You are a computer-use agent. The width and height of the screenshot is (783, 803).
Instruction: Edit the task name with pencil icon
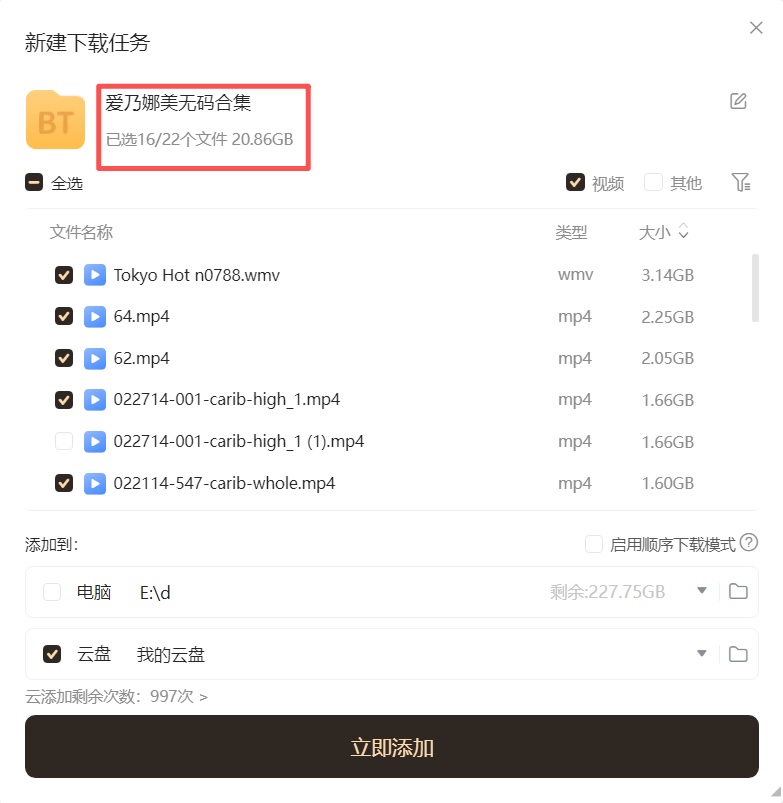(x=738, y=101)
